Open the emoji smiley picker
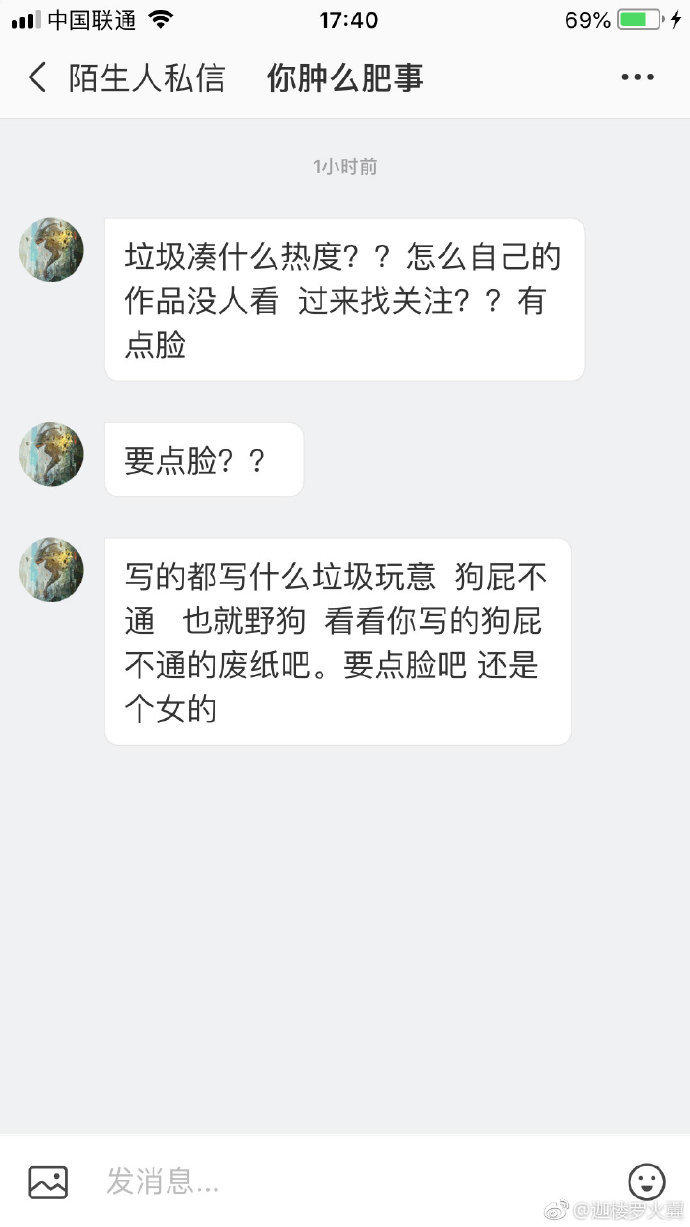 [646, 1181]
